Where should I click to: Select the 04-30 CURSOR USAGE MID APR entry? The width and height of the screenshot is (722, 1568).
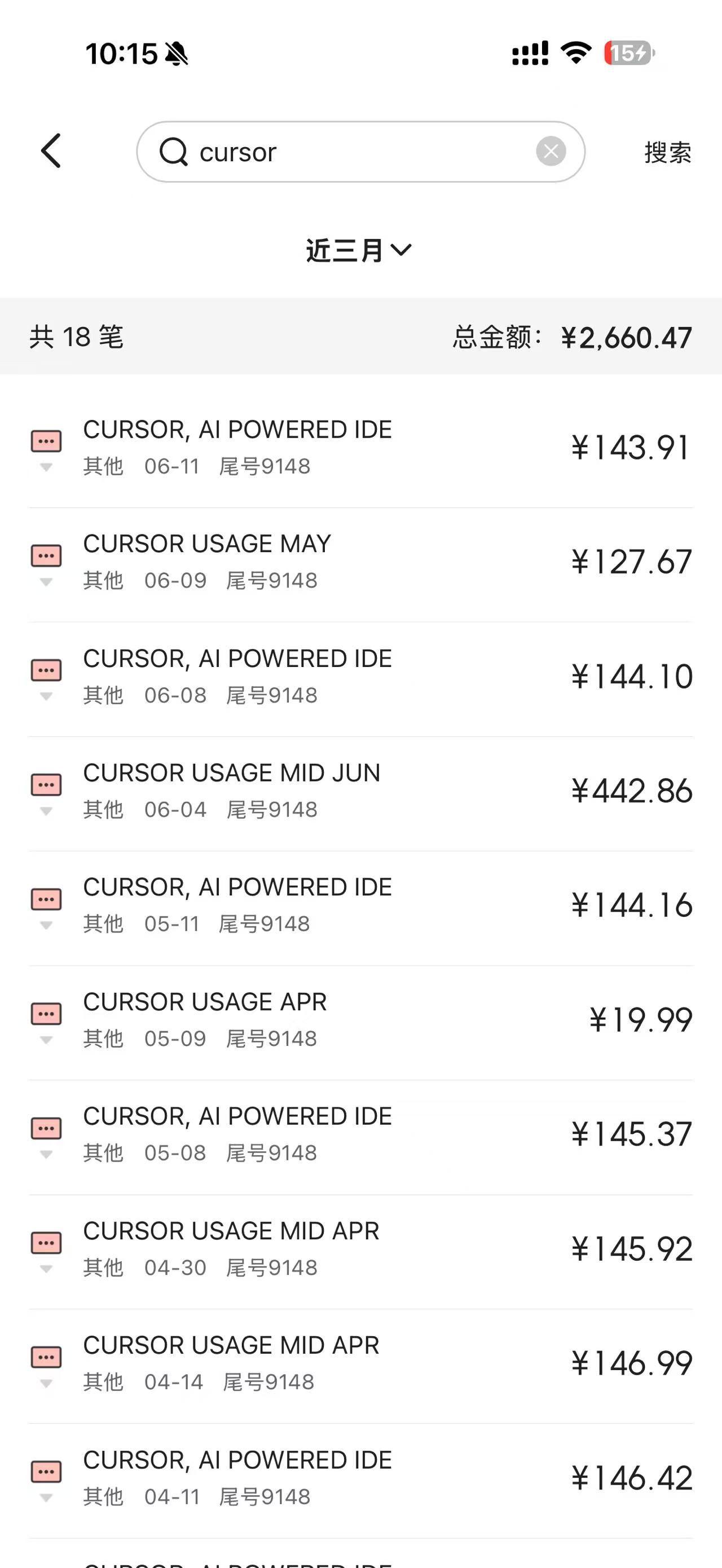361,1248
